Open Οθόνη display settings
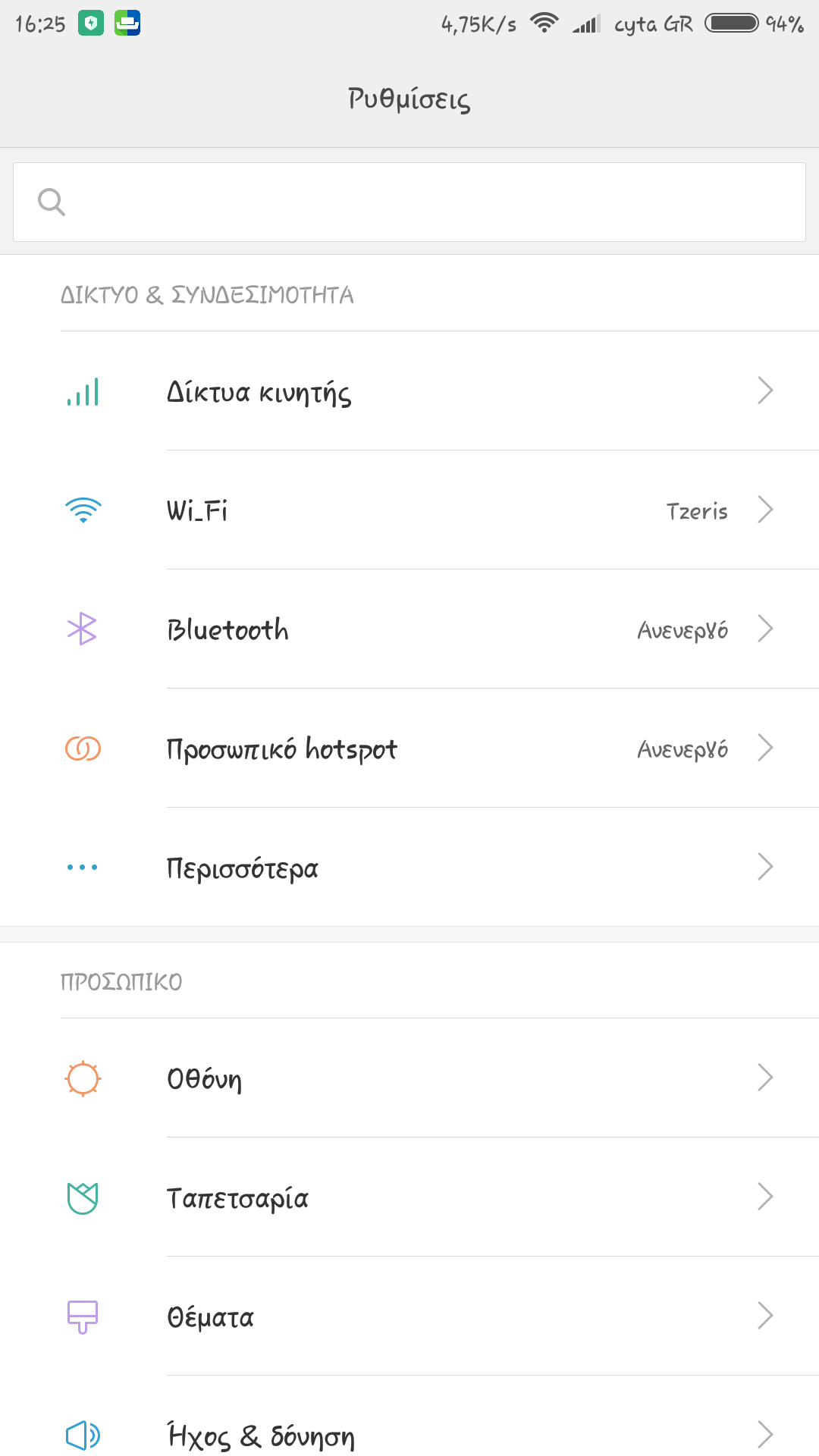Image resolution: width=819 pixels, height=1456 pixels. (409, 1078)
